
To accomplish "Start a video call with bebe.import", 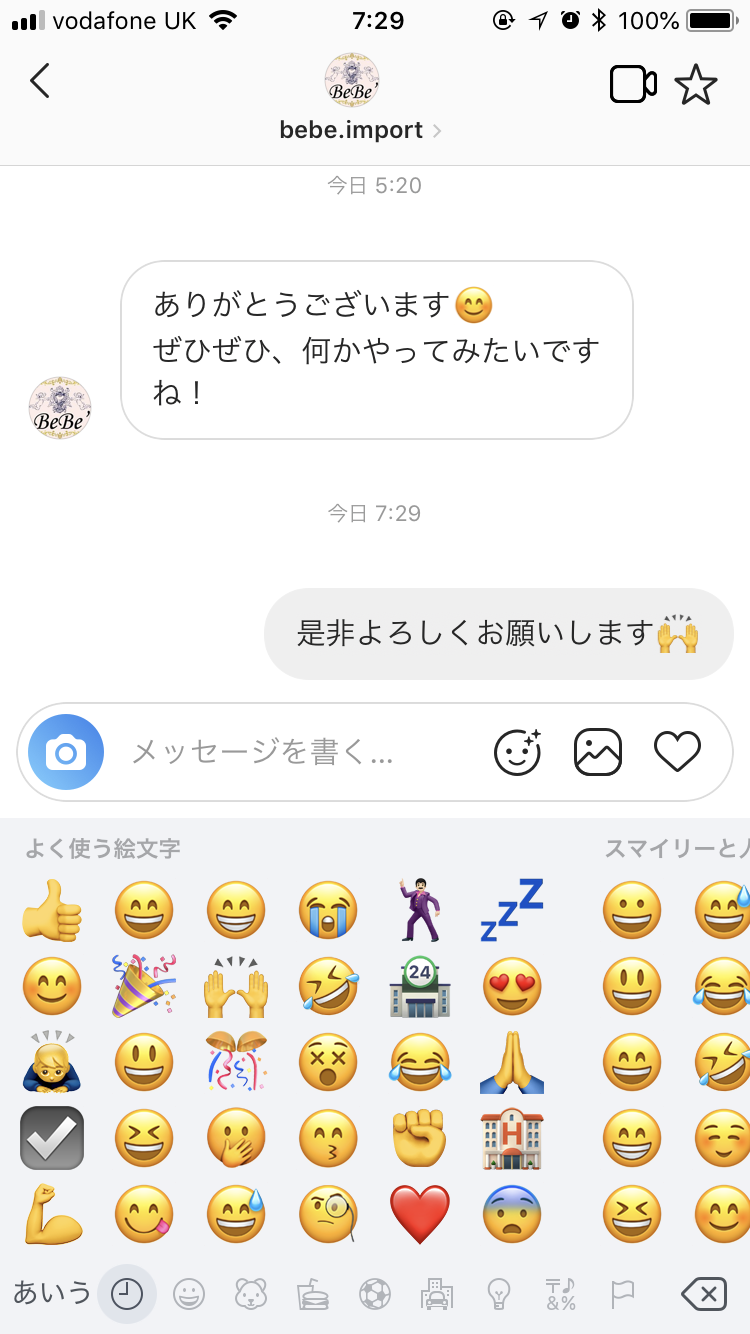I will pyautogui.click(x=632, y=85).
